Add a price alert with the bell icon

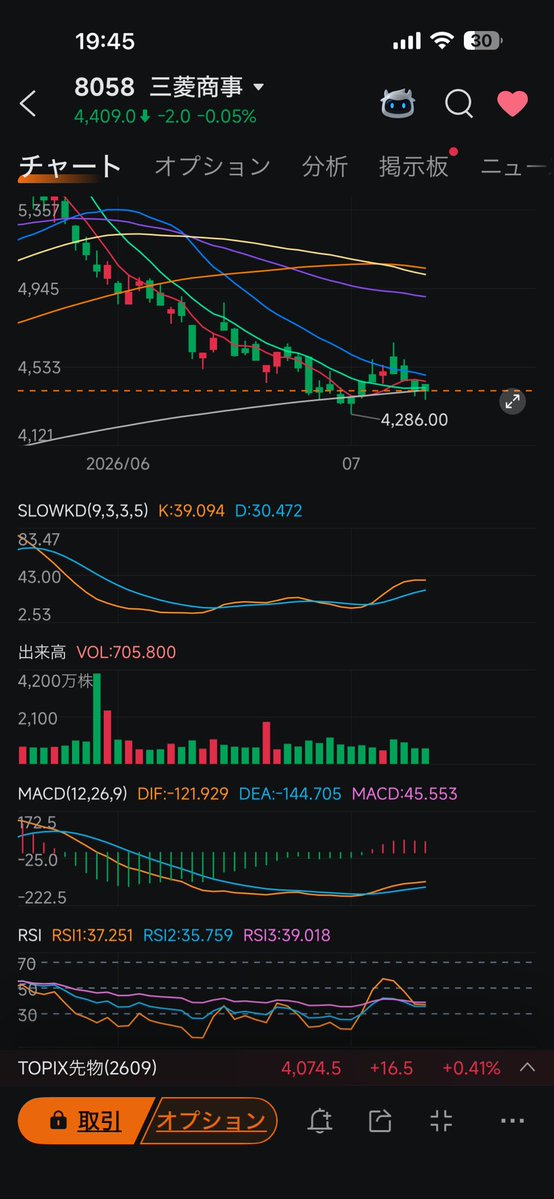point(320,1121)
